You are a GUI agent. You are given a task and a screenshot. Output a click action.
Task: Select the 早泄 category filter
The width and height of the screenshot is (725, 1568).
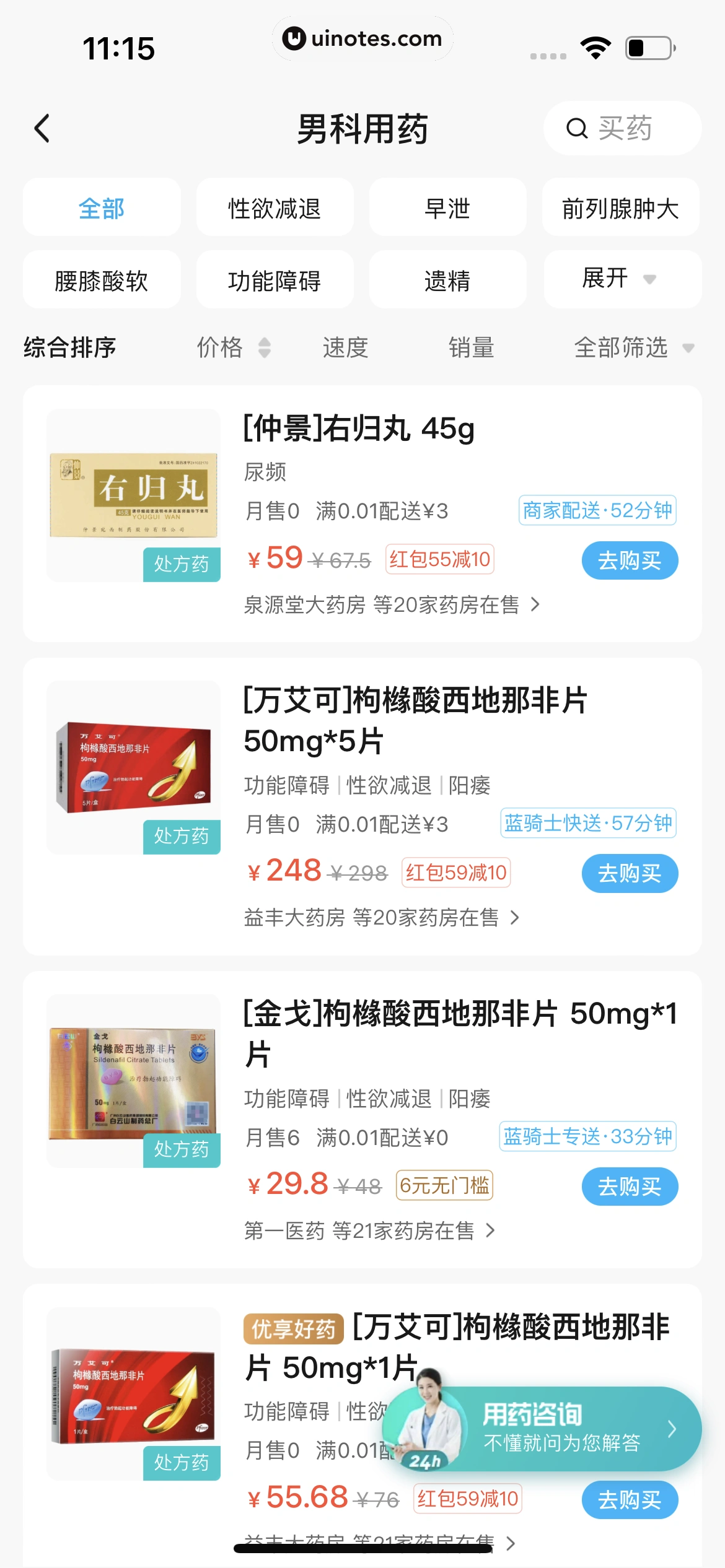(x=447, y=207)
